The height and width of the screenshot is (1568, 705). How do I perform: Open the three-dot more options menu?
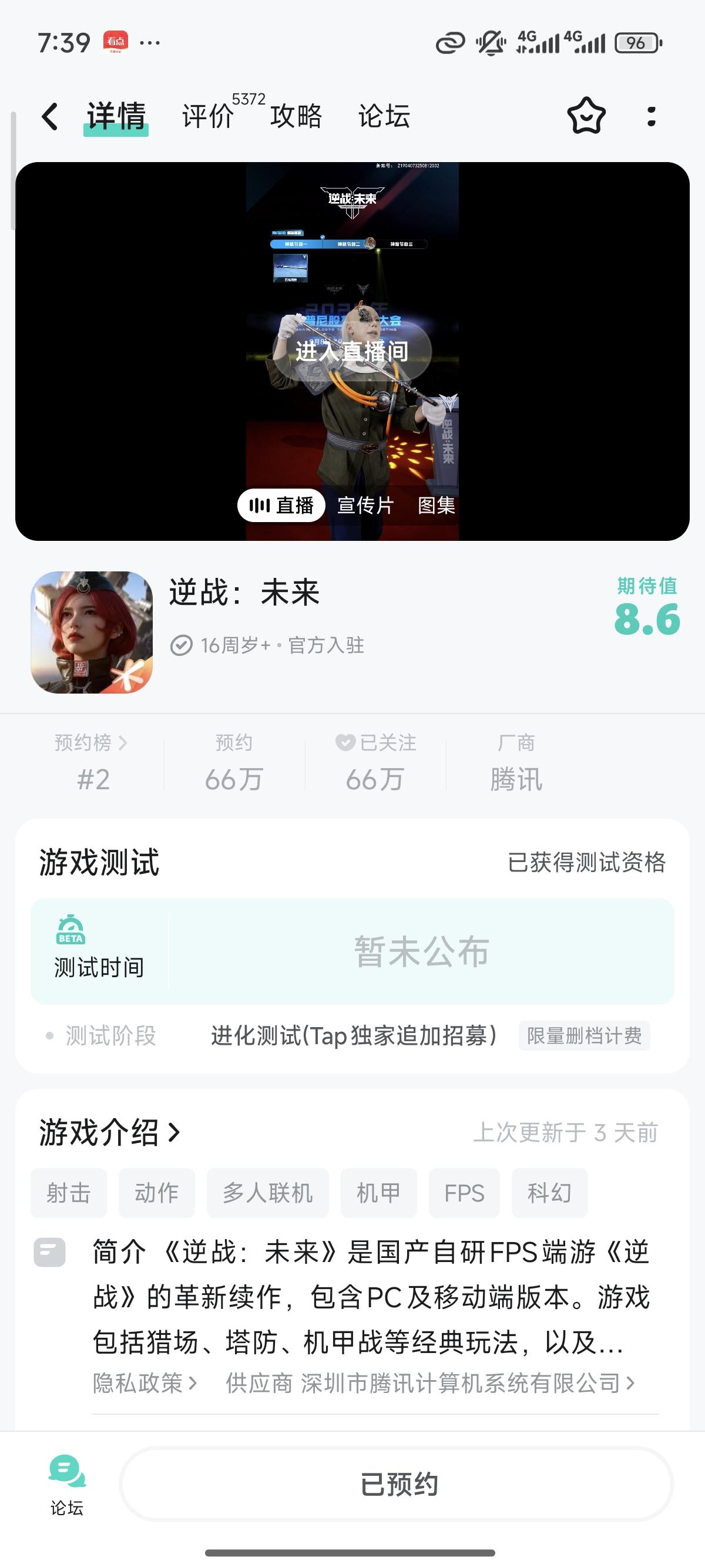(651, 116)
